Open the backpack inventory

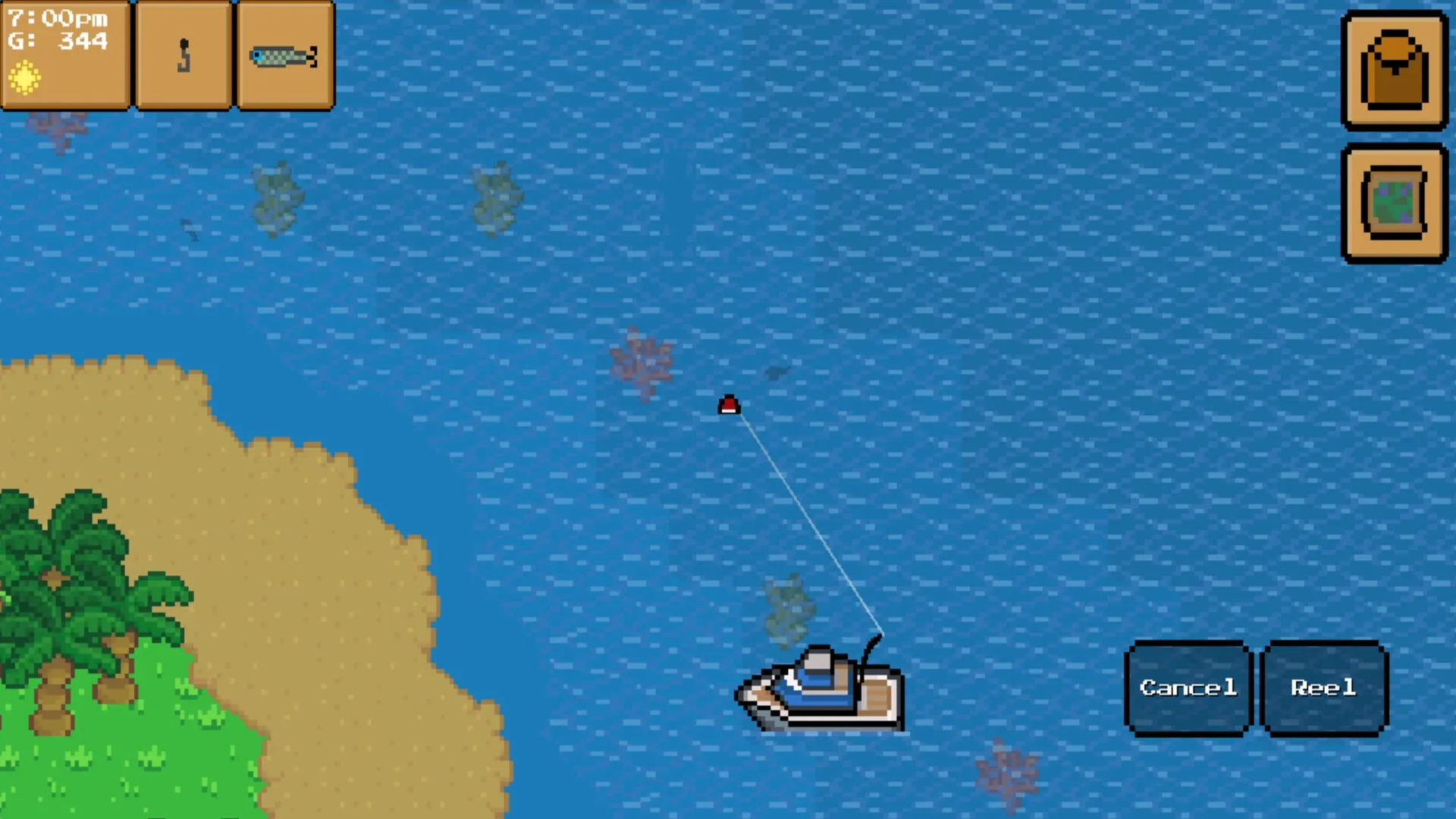(1394, 70)
